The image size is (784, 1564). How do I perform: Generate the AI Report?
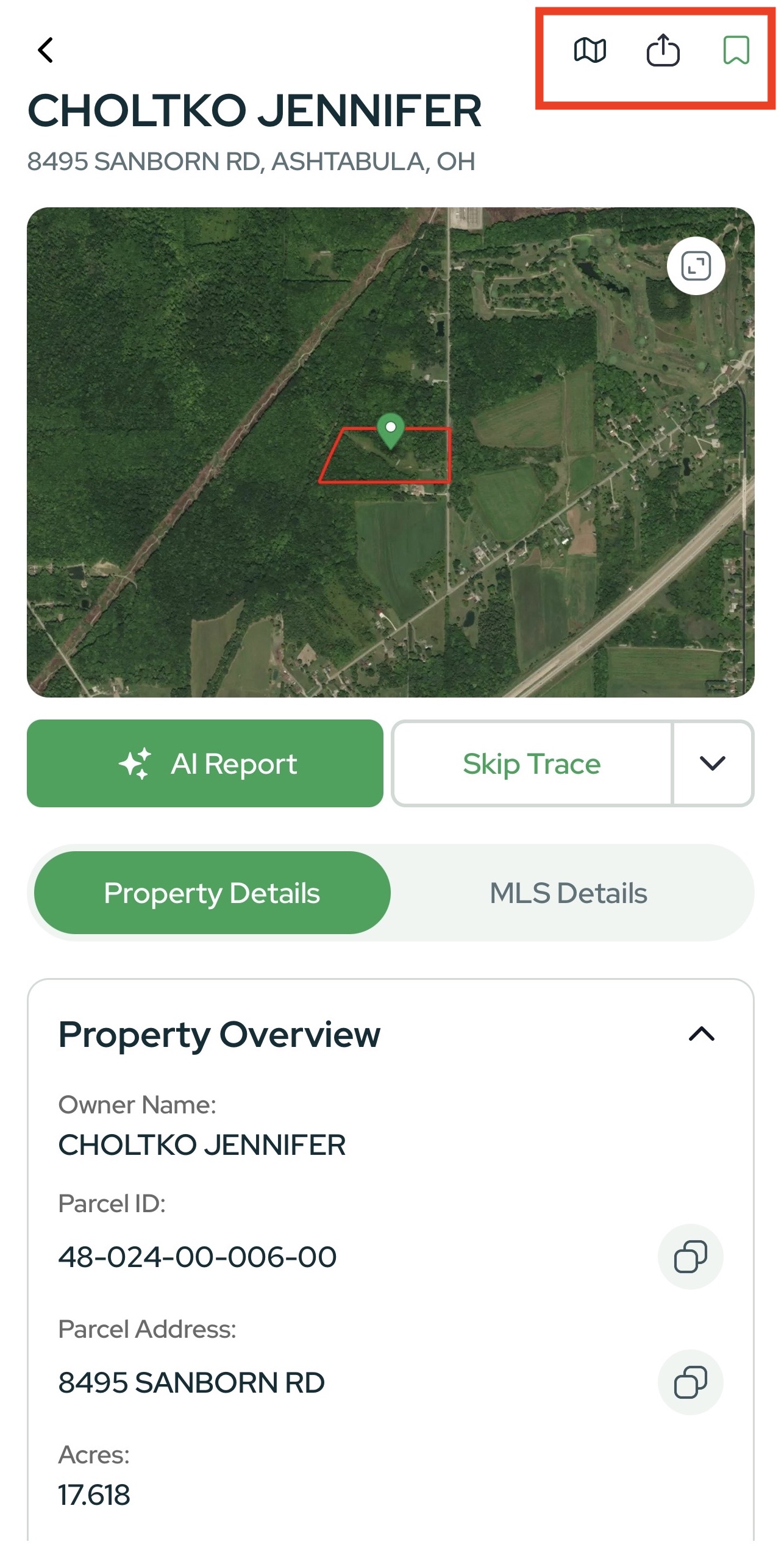click(x=205, y=763)
